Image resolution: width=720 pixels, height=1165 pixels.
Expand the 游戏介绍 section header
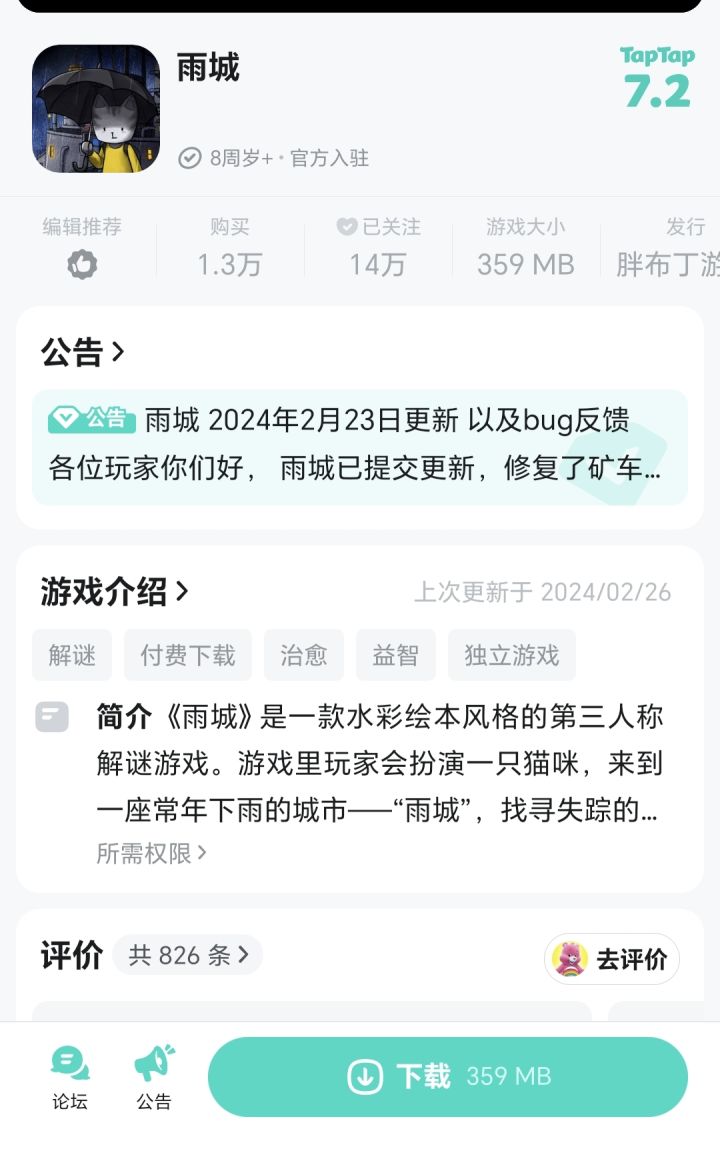pos(114,591)
